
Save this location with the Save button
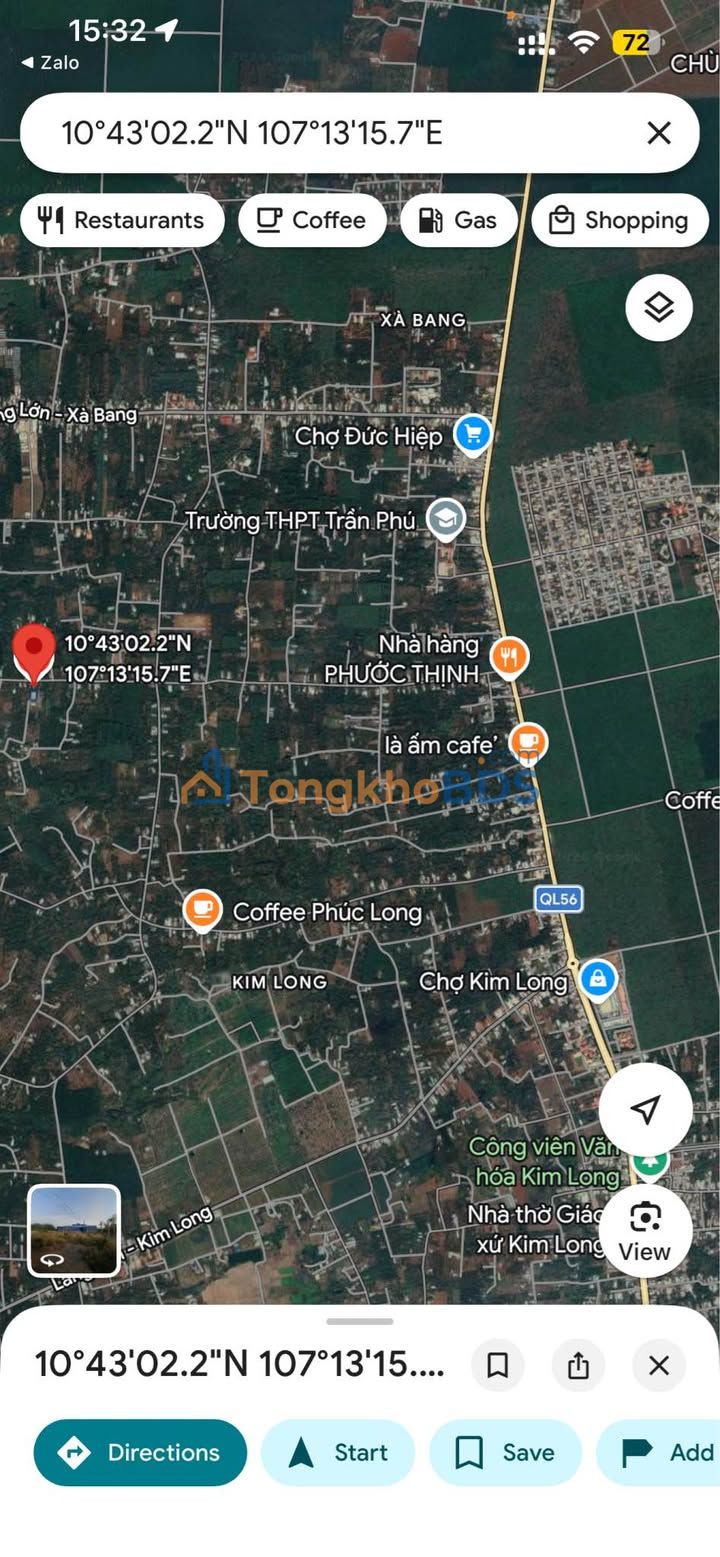(505, 1452)
